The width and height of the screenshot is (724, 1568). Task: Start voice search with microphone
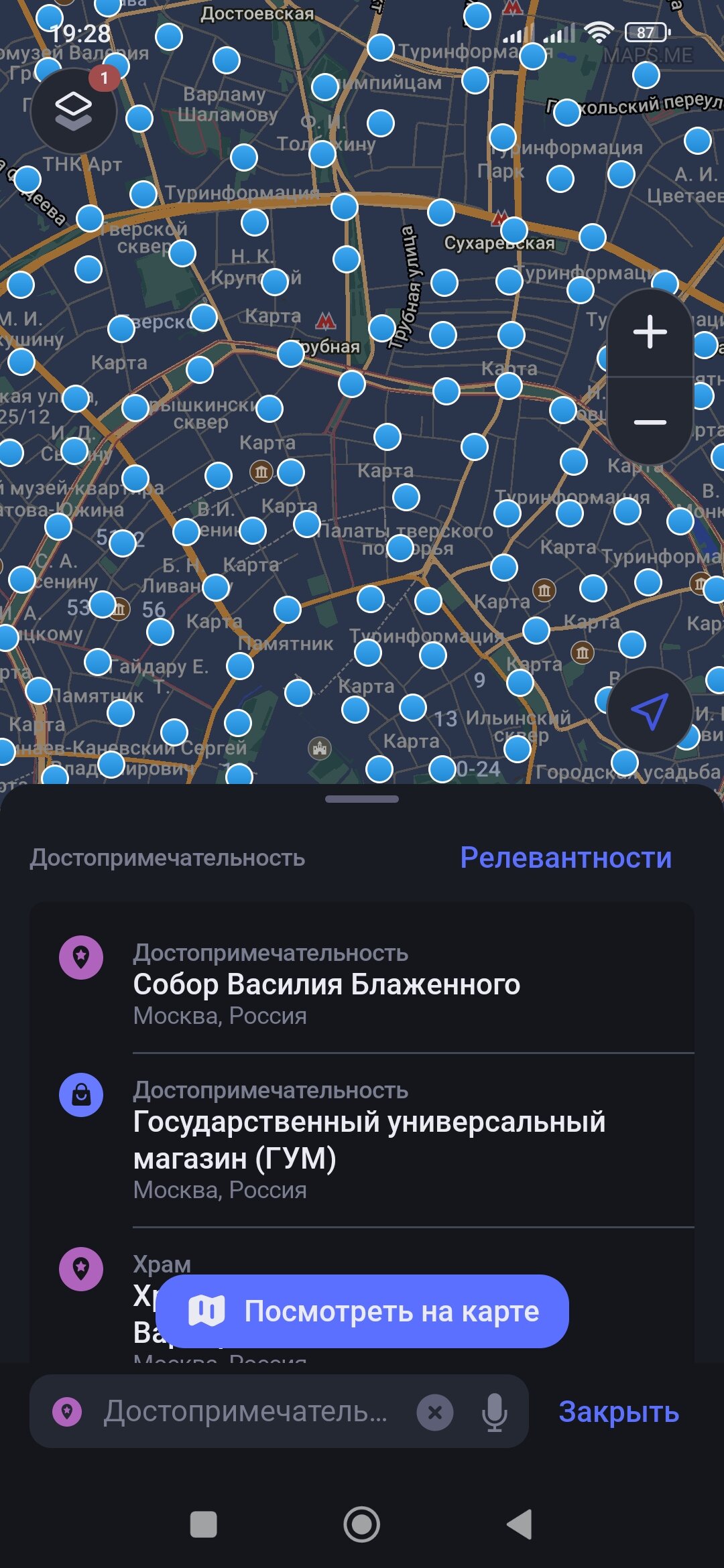point(494,1412)
